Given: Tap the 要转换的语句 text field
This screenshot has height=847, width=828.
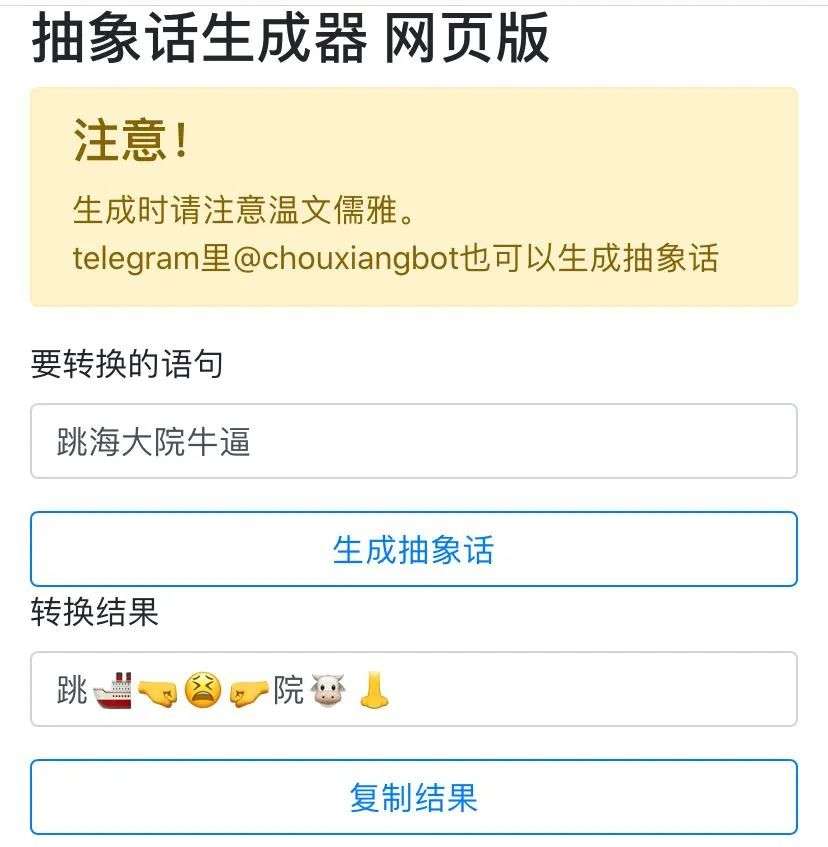Looking at the screenshot, I should click(x=413, y=441).
